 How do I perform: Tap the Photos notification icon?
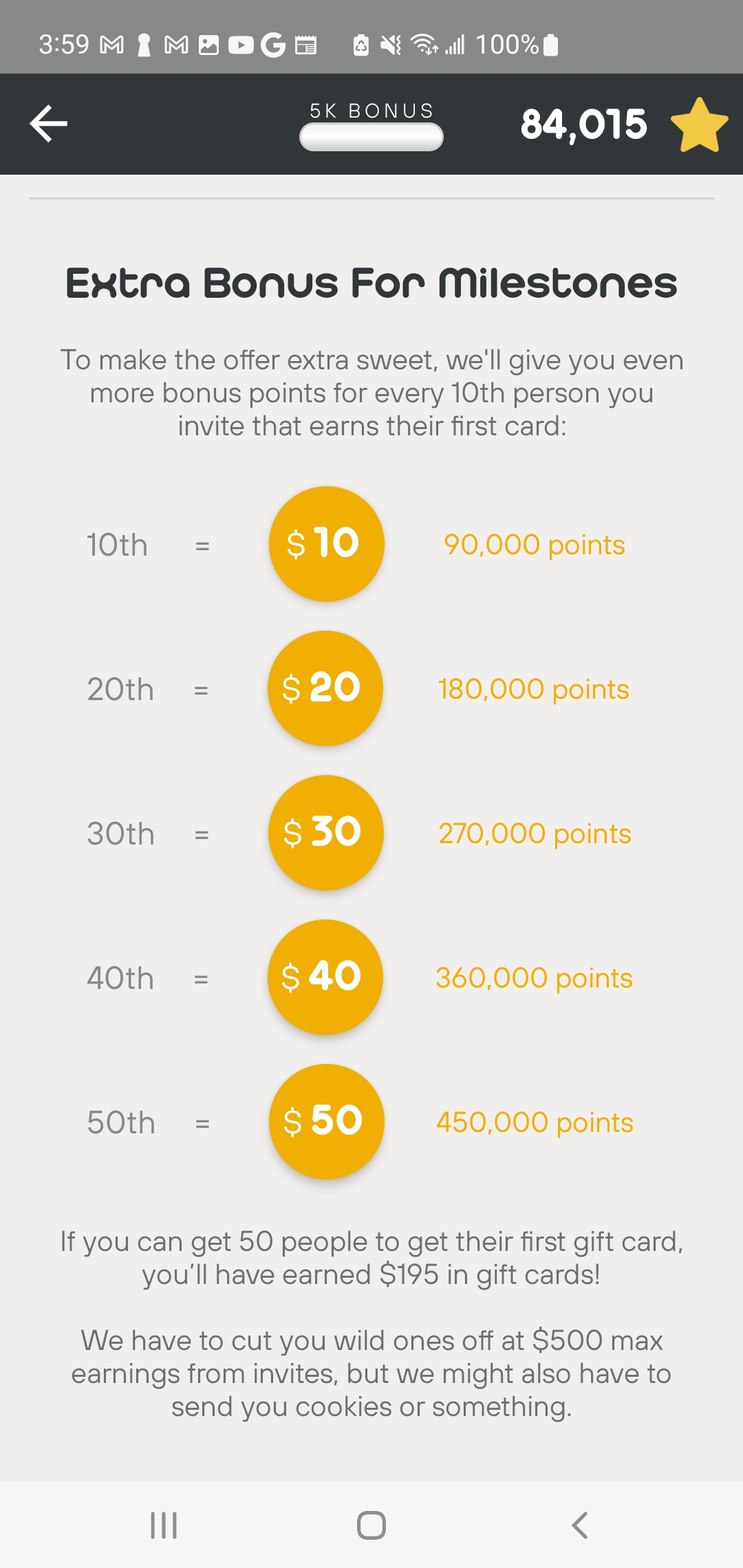(208, 43)
